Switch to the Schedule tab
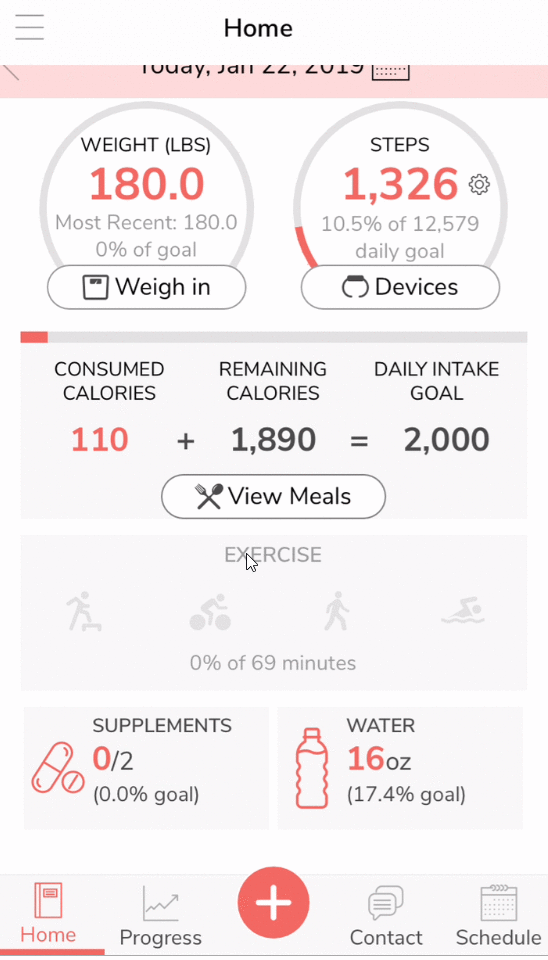The height and width of the screenshot is (960, 548). pyautogui.click(x=498, y=917)
